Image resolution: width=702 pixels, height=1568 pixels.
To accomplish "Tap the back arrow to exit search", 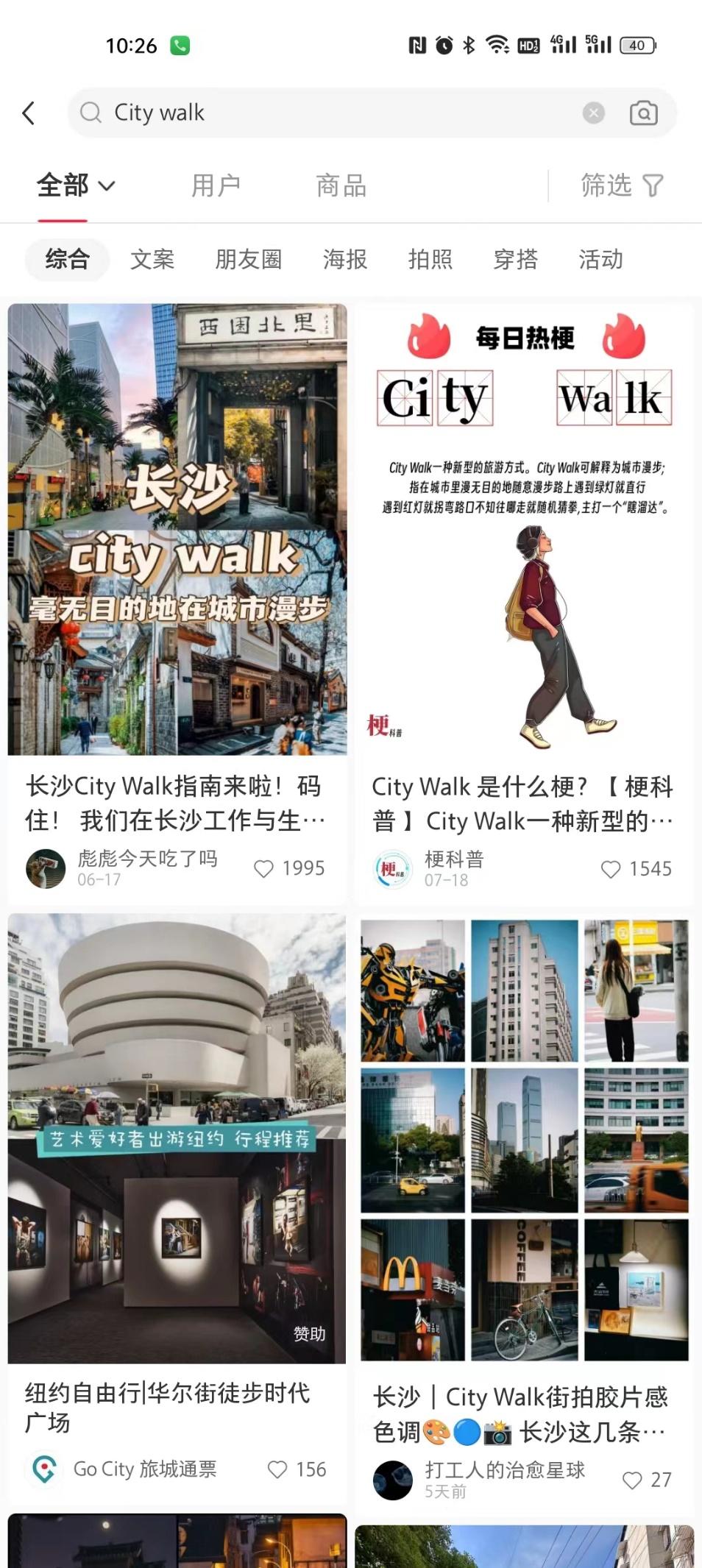I will pyautogui.click(x=29, y=113).
